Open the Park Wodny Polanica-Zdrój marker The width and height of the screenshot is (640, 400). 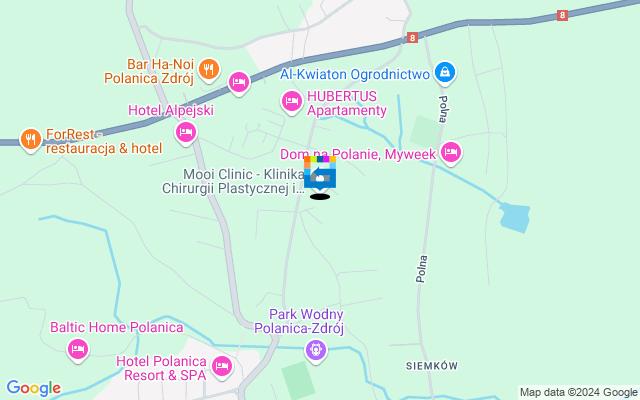click(316, 349)
